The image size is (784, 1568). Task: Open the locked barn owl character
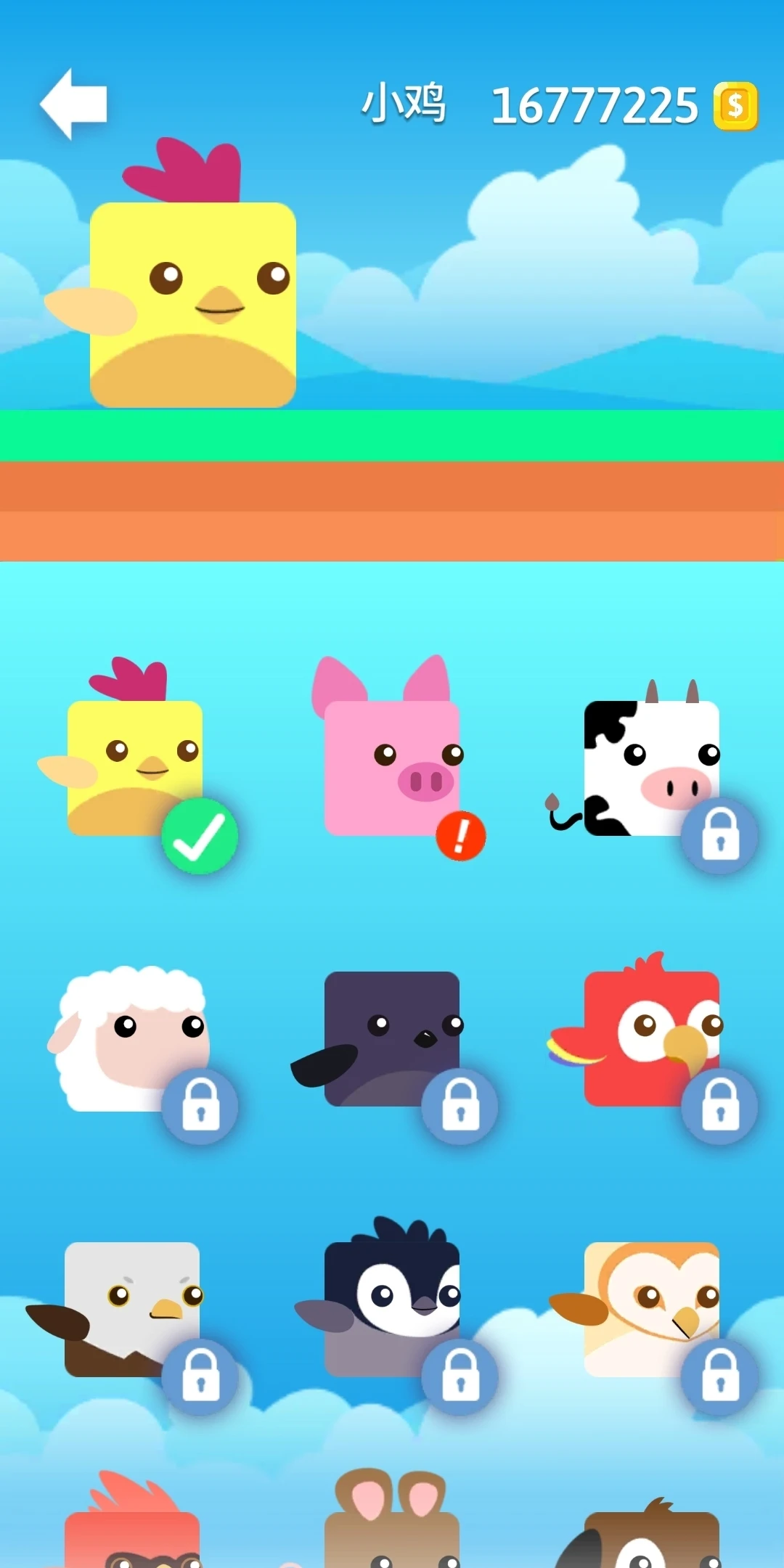[x=651, y=1308]
